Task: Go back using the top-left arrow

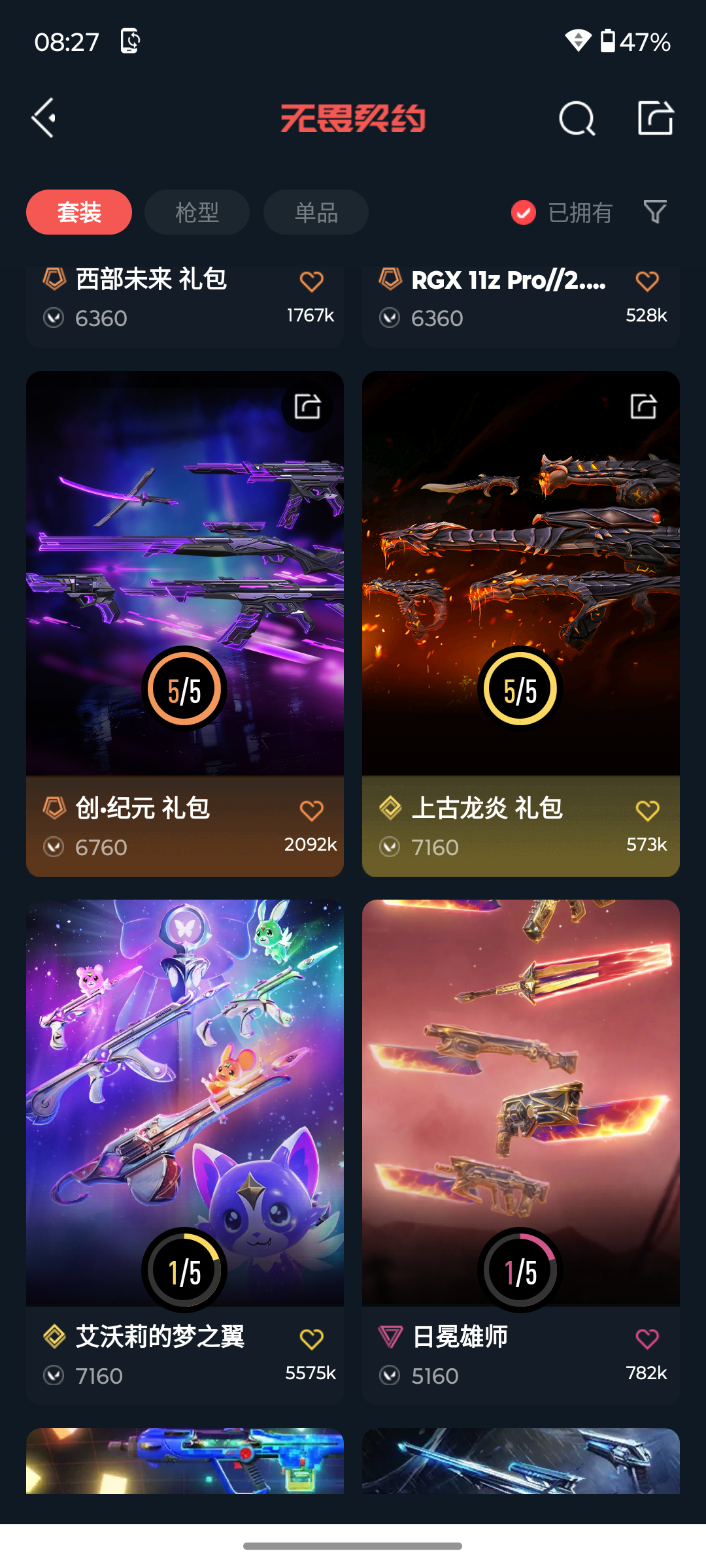Action: tap(44, 118)
